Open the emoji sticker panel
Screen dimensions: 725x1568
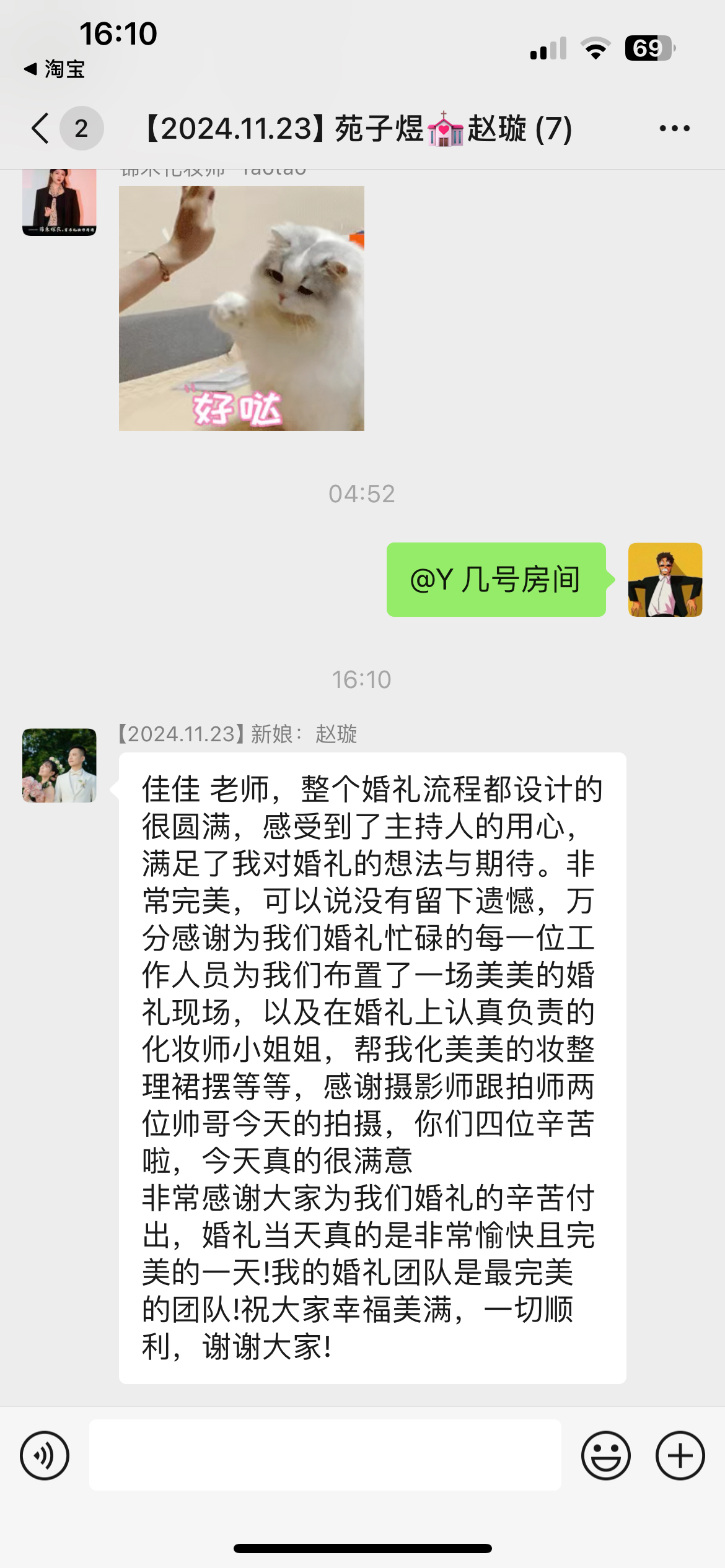(x=605, y=1455)
